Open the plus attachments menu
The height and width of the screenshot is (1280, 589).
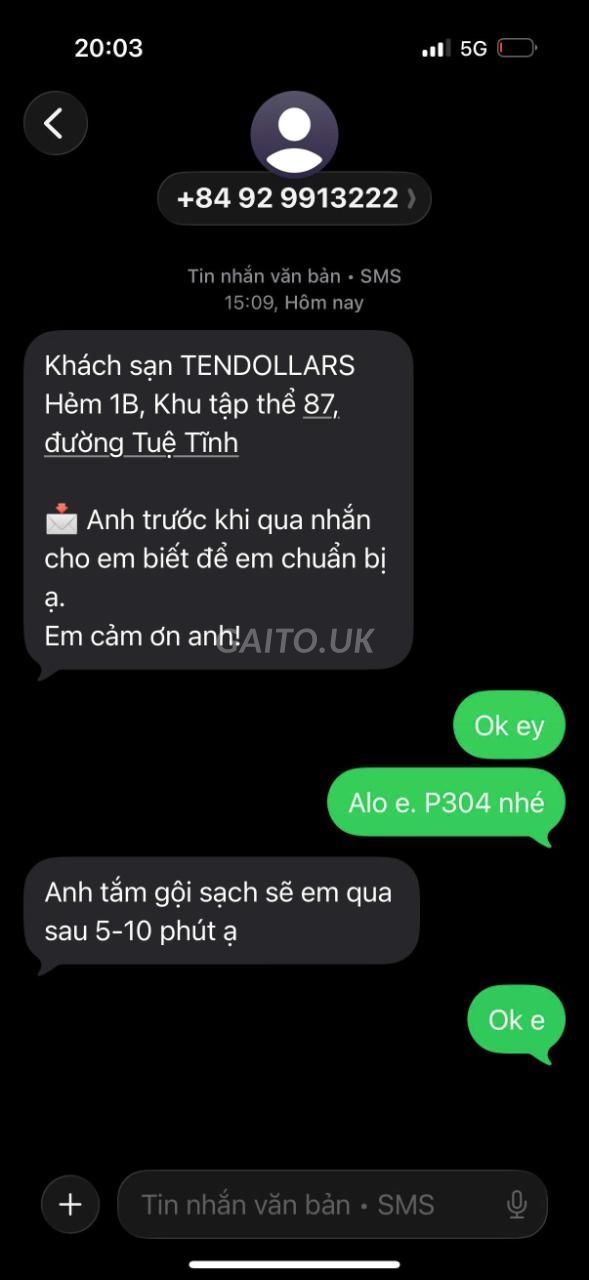[70, 1204]
